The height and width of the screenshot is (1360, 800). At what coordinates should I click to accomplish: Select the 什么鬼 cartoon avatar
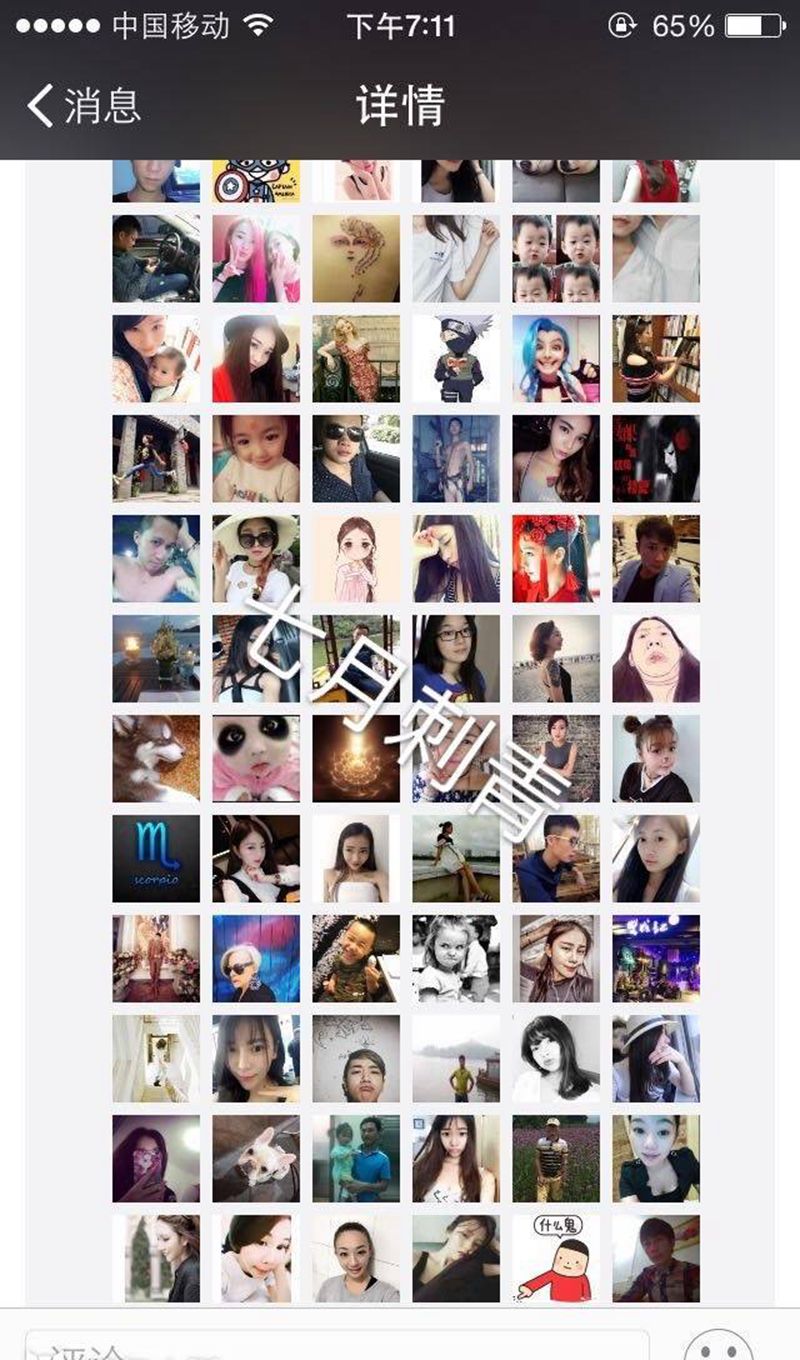[556, 1258]
